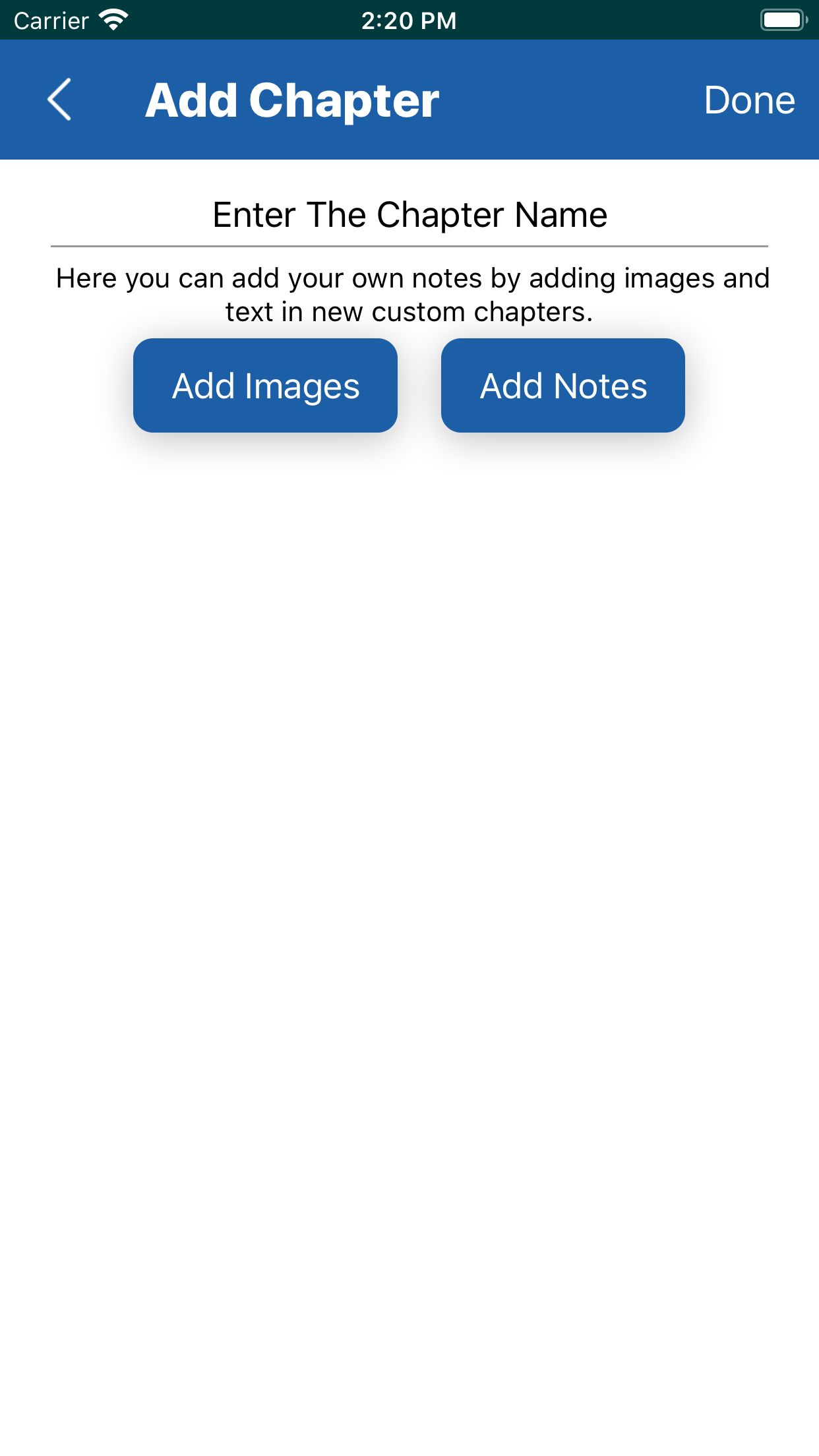Select Add Images to attach pictures
Viewport: 819px width, 1456px height.
pyautogui.click(x=264, y=385)
